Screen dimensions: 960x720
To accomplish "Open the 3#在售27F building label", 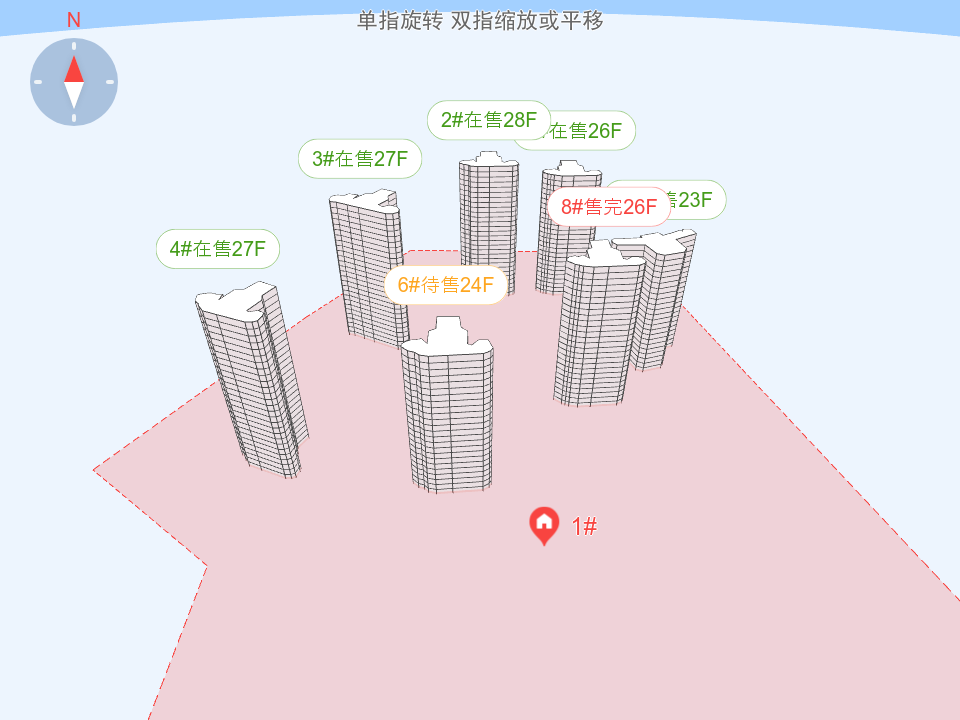I will pos(360,159).
